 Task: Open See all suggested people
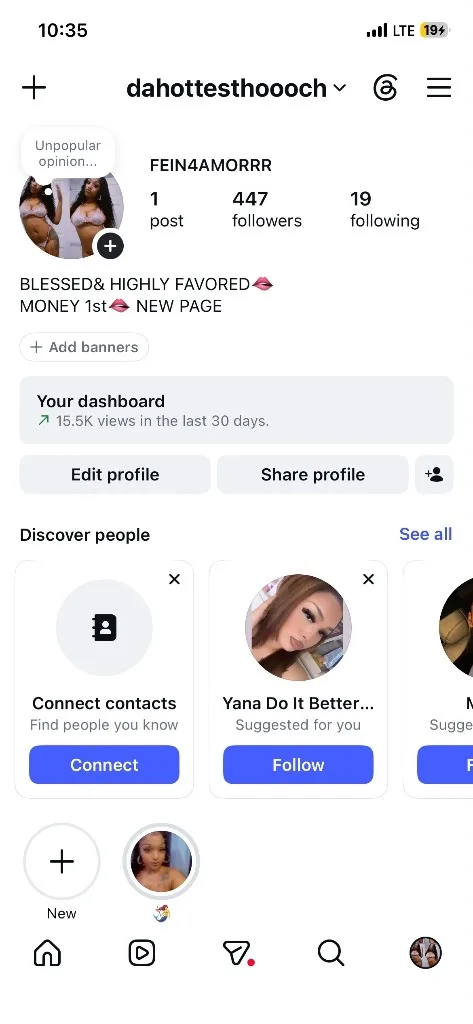pyautogui.click(x=425, y=534)
